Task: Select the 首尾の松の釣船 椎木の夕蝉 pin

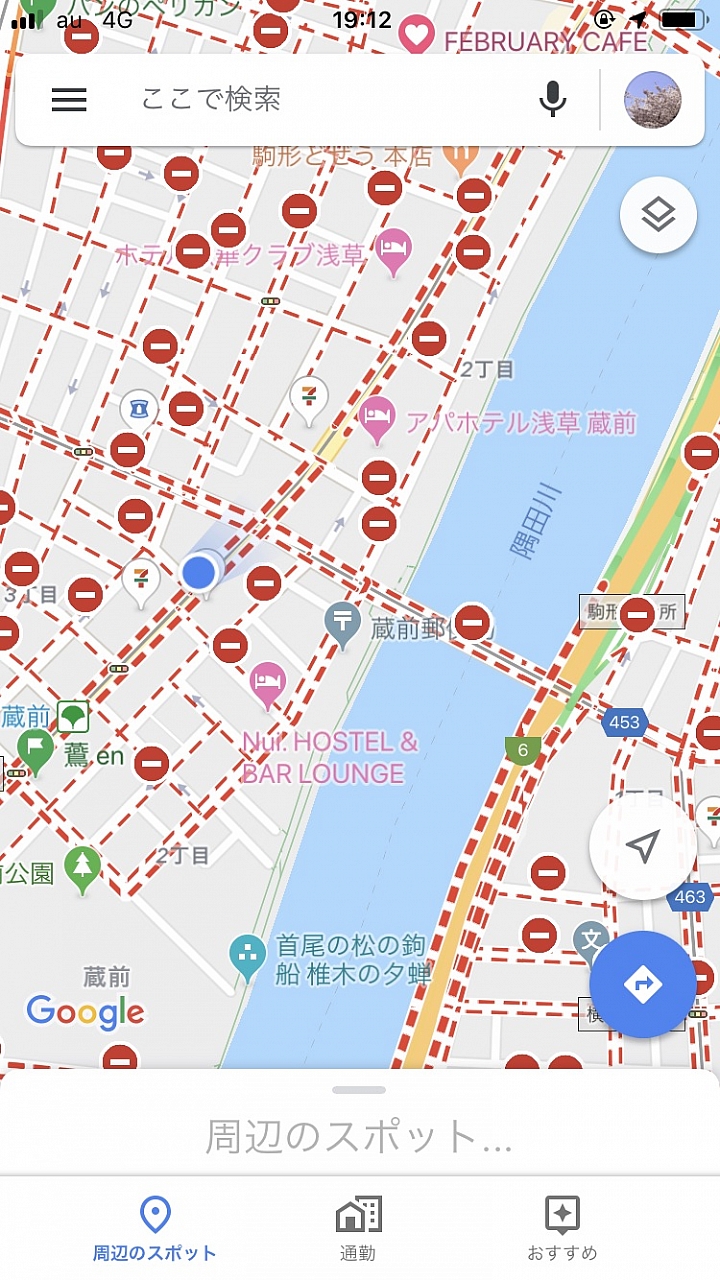Action: 247,956
